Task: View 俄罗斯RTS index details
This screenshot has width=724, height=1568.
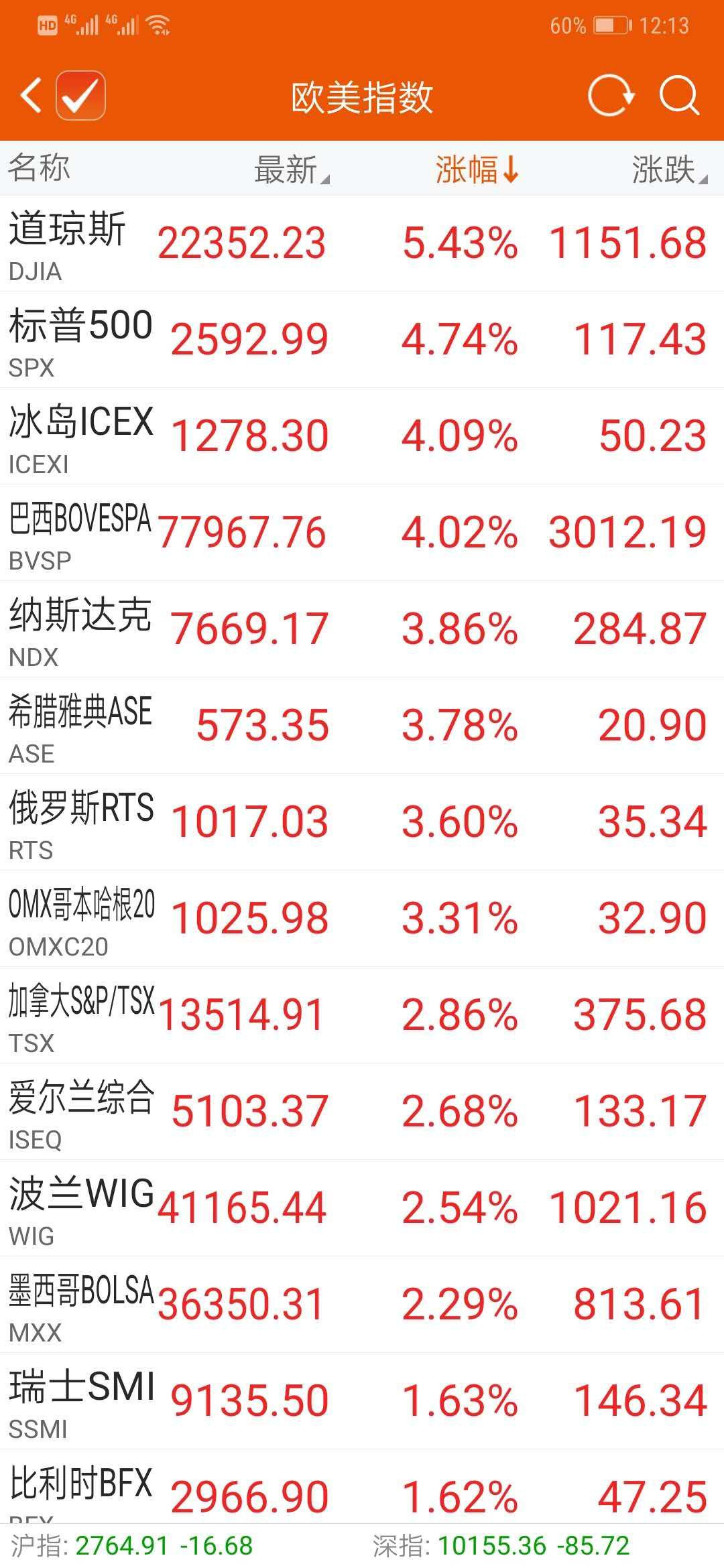Action: (362, 822)
